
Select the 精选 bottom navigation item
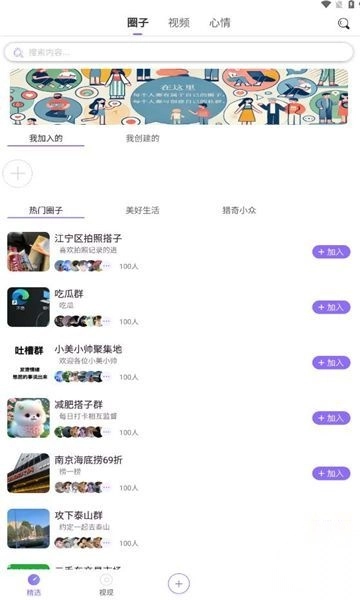[34, 585]
